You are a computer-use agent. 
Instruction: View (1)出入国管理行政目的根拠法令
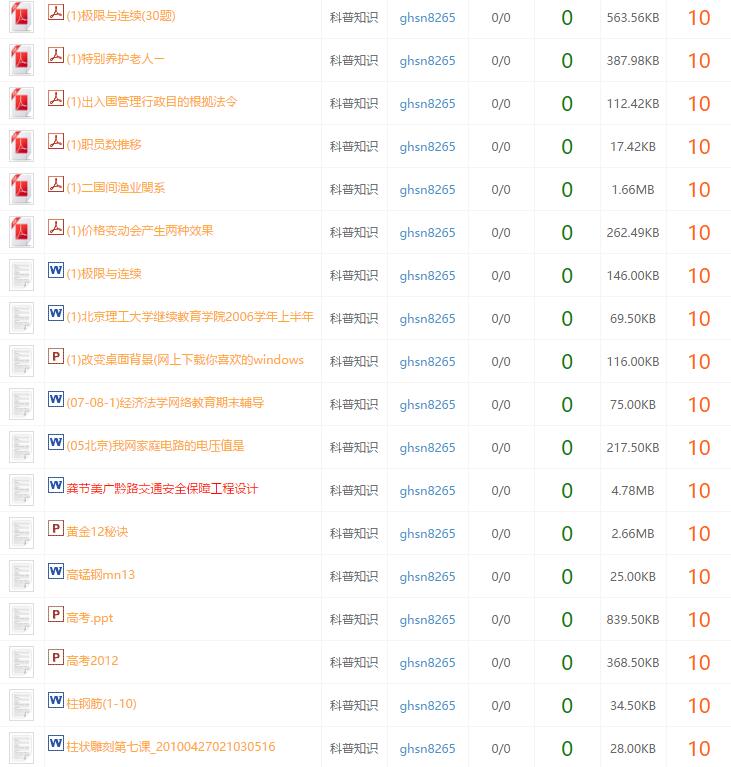[151, 102]
